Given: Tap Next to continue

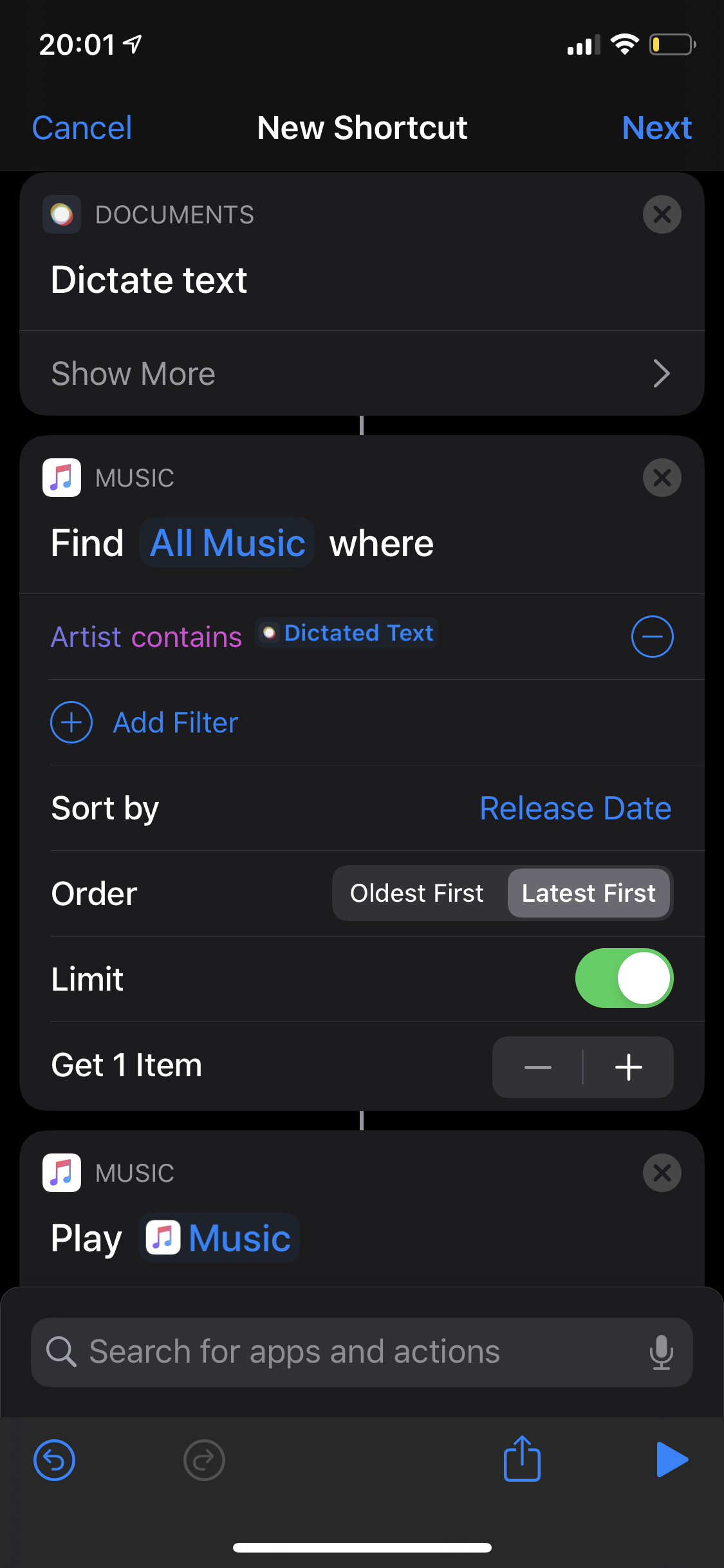Looking at the screenshot, I should coord(656,127).
